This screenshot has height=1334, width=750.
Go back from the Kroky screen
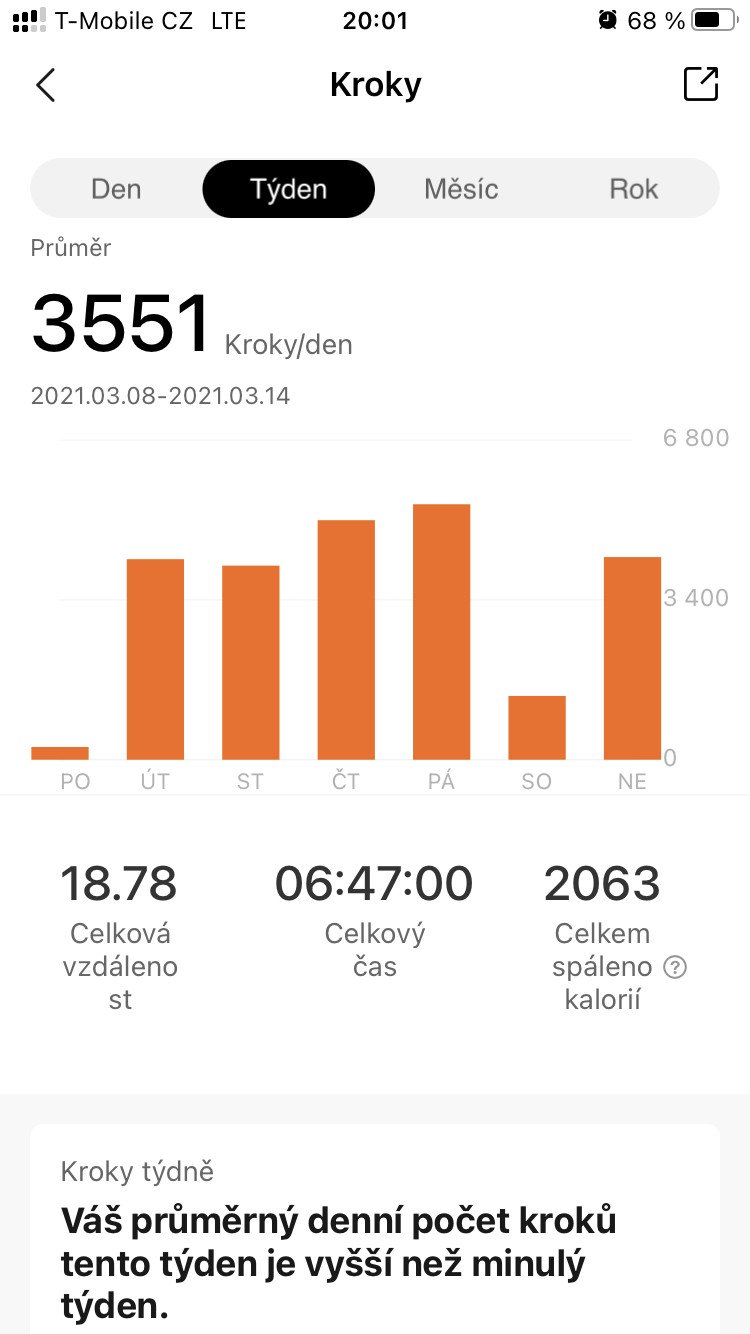(x=45, y=85)
